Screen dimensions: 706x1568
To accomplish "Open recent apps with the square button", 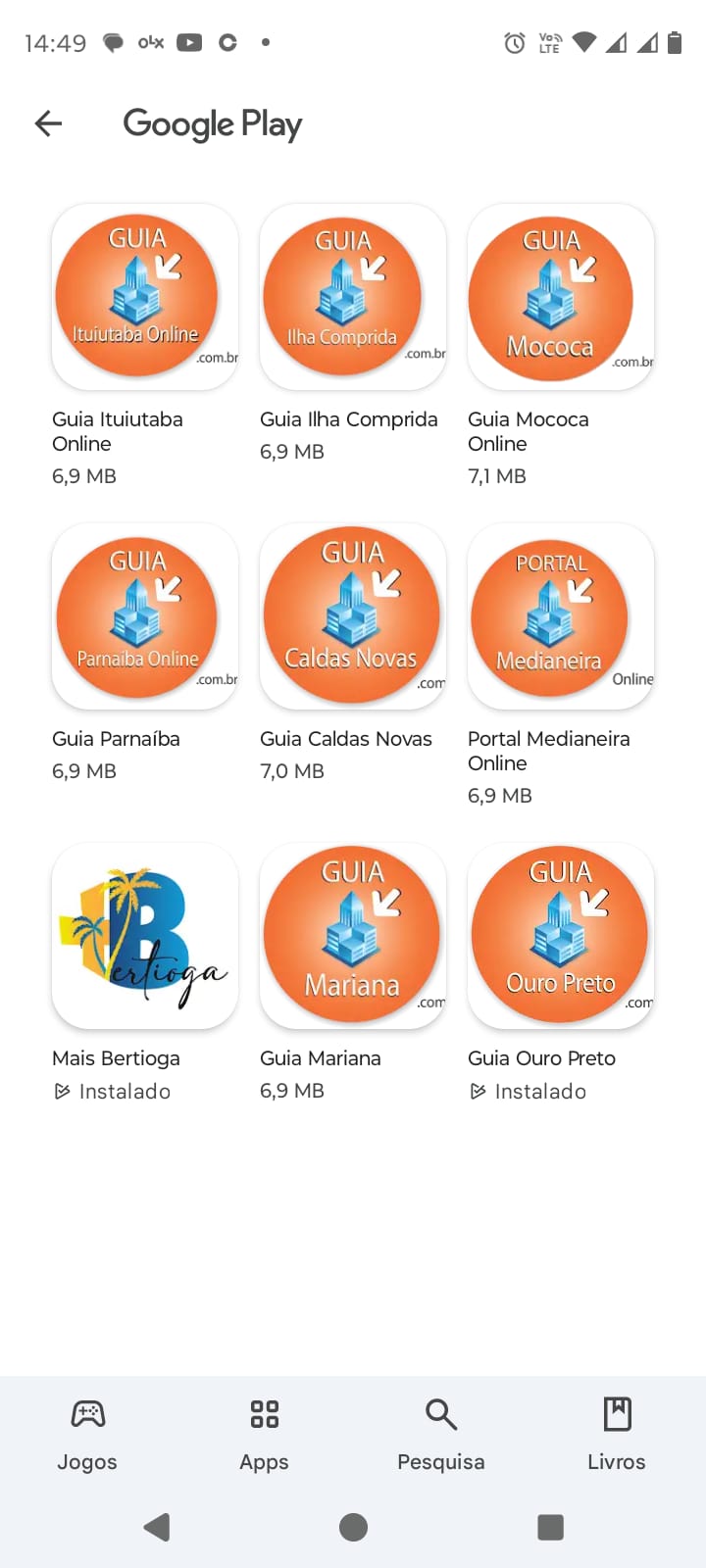I will click(x=551, y=1527).
